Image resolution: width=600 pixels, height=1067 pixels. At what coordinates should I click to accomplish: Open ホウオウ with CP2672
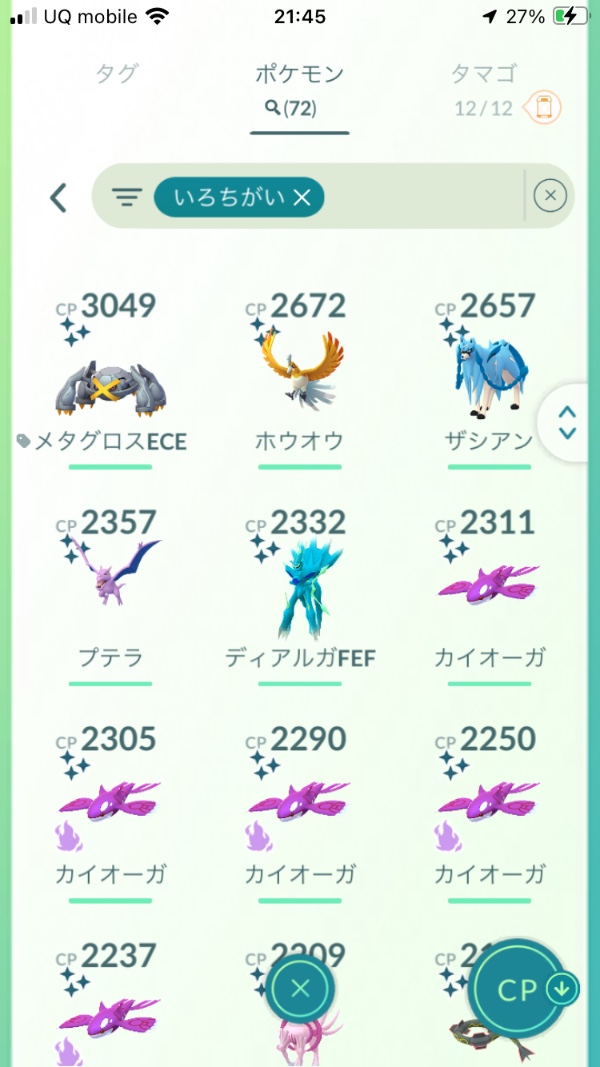click(x=300, y=385)
